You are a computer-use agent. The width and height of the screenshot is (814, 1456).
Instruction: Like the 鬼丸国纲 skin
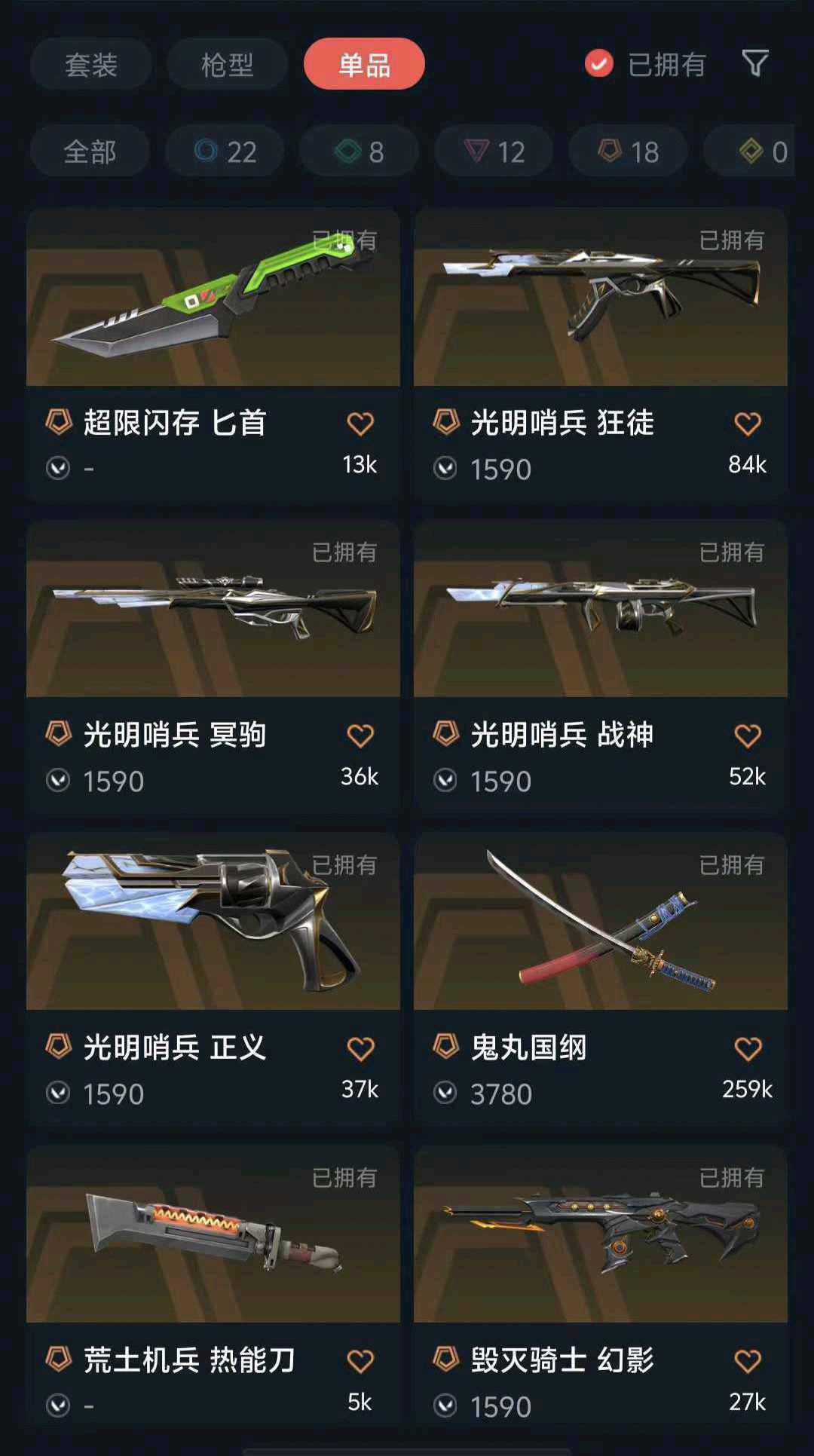747,1049
